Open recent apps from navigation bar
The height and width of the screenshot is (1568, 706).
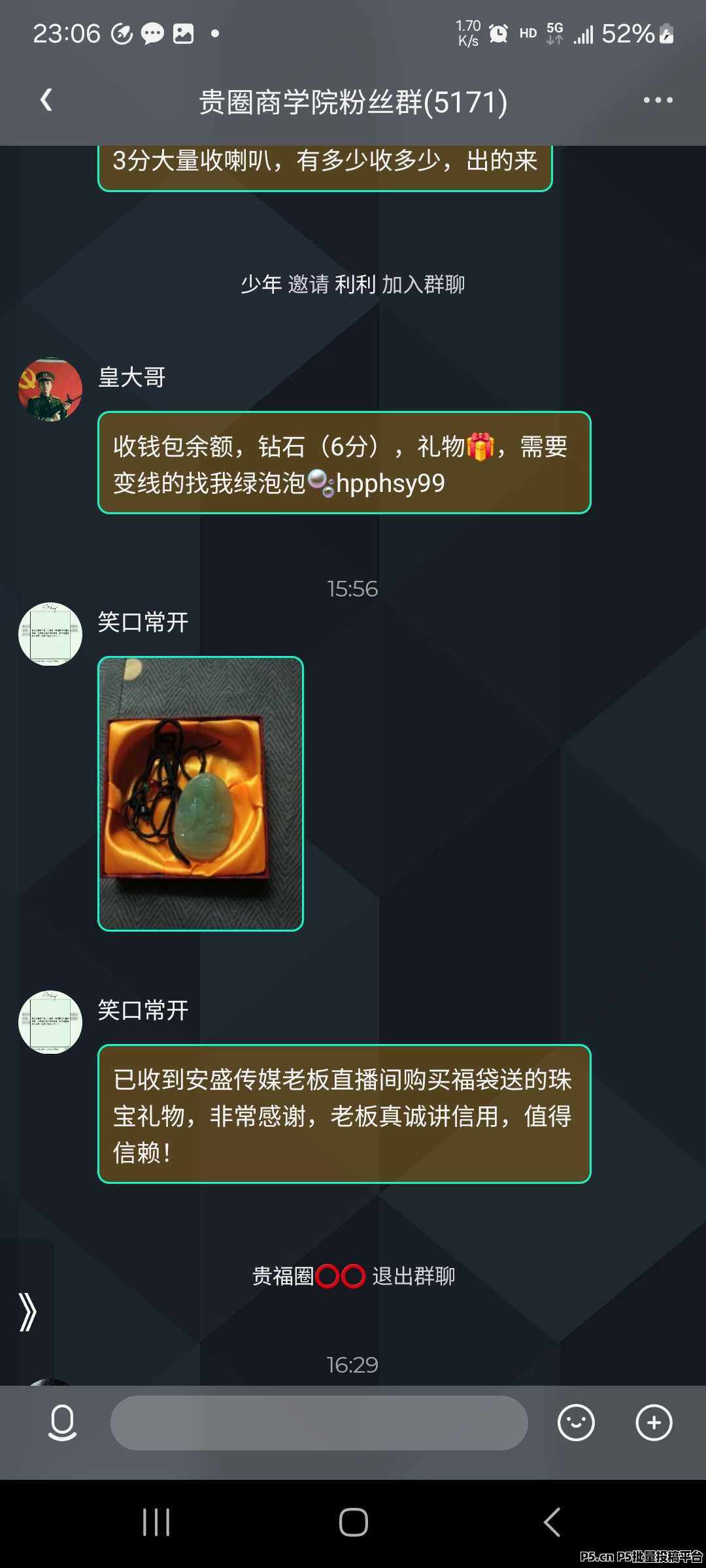[156, 1522]
